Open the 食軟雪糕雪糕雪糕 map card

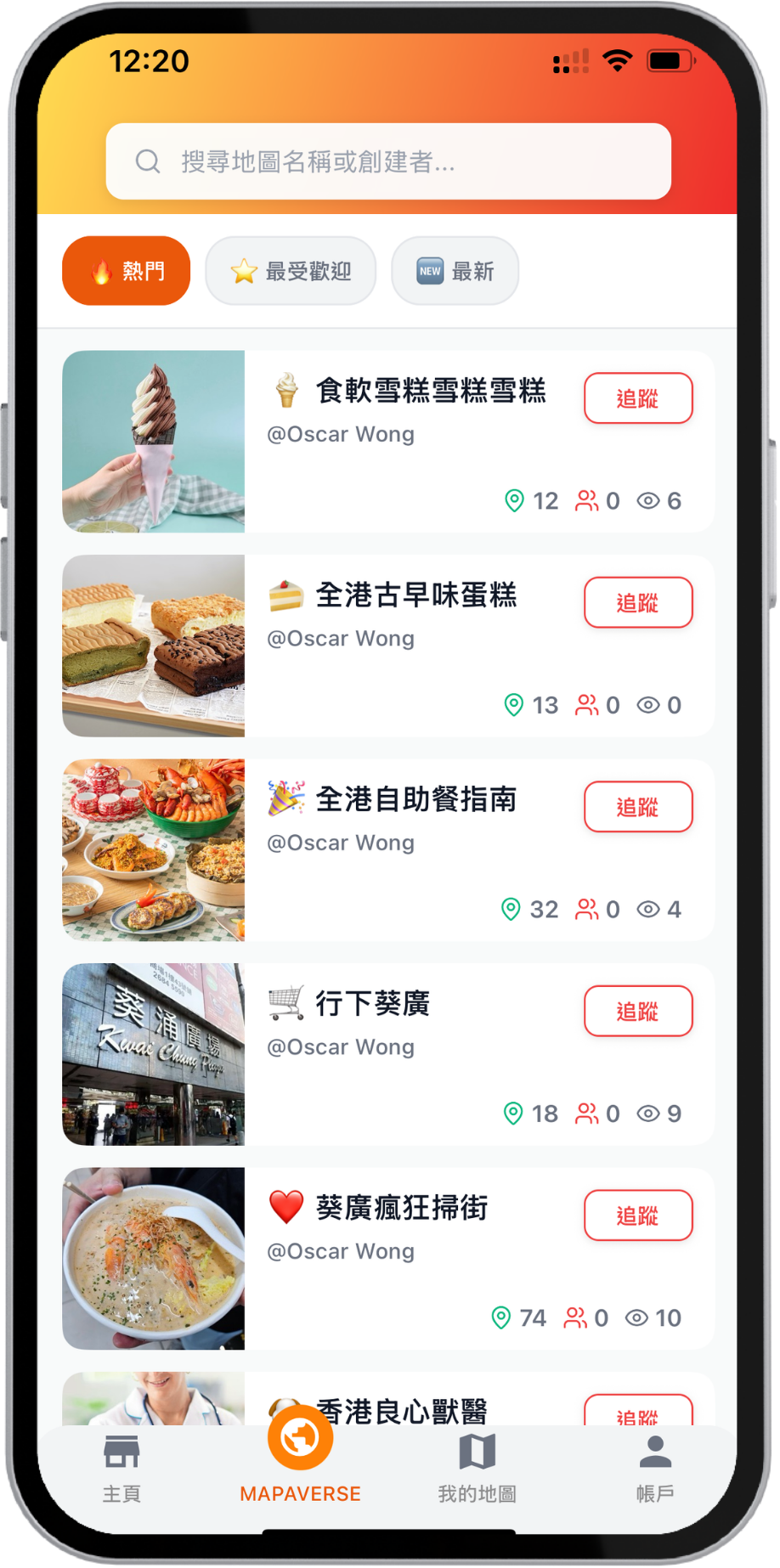point(408,442)
